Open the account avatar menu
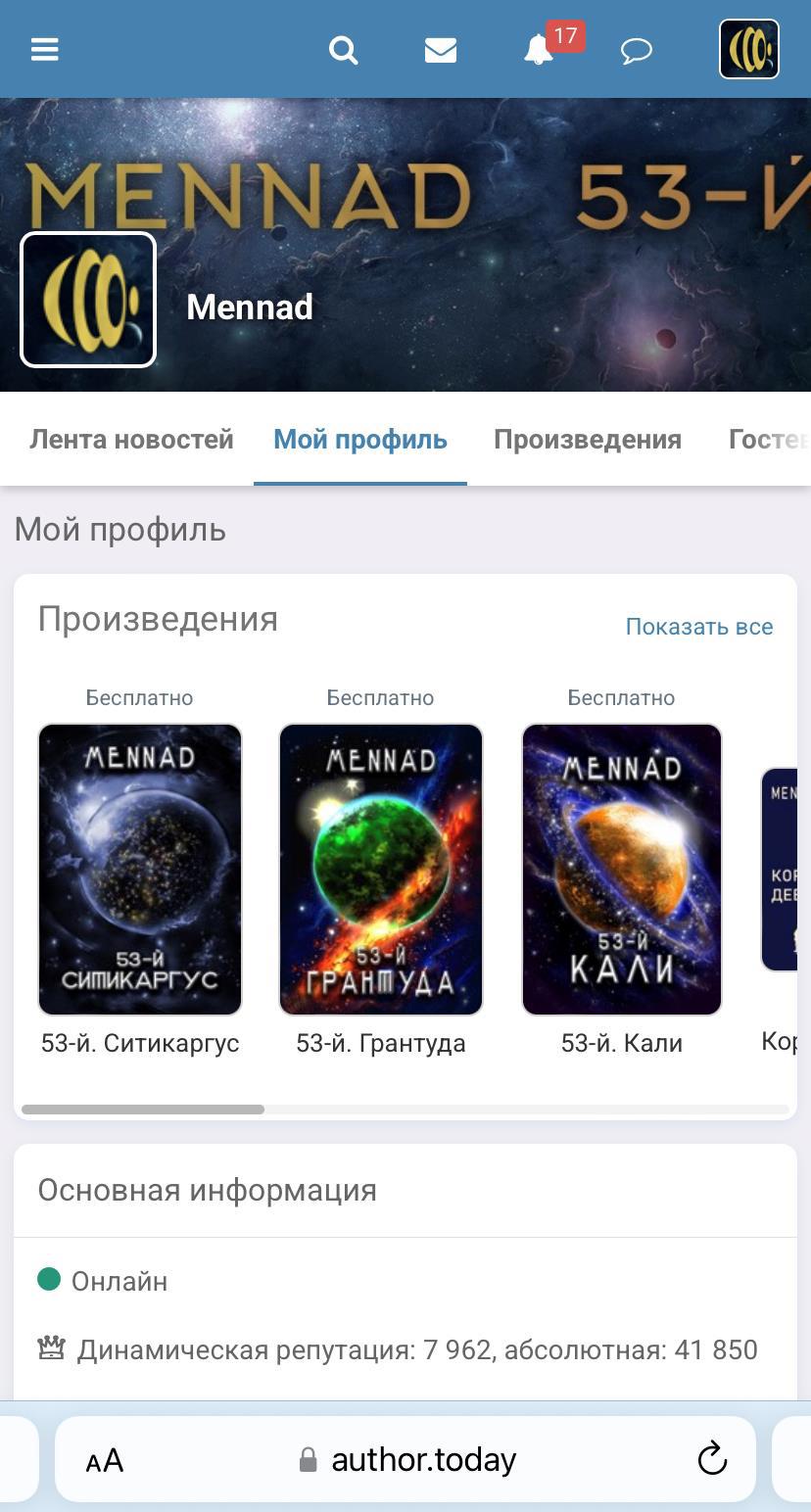The width and height of the screenshot is (811, 1512). (x=749, y=49)
